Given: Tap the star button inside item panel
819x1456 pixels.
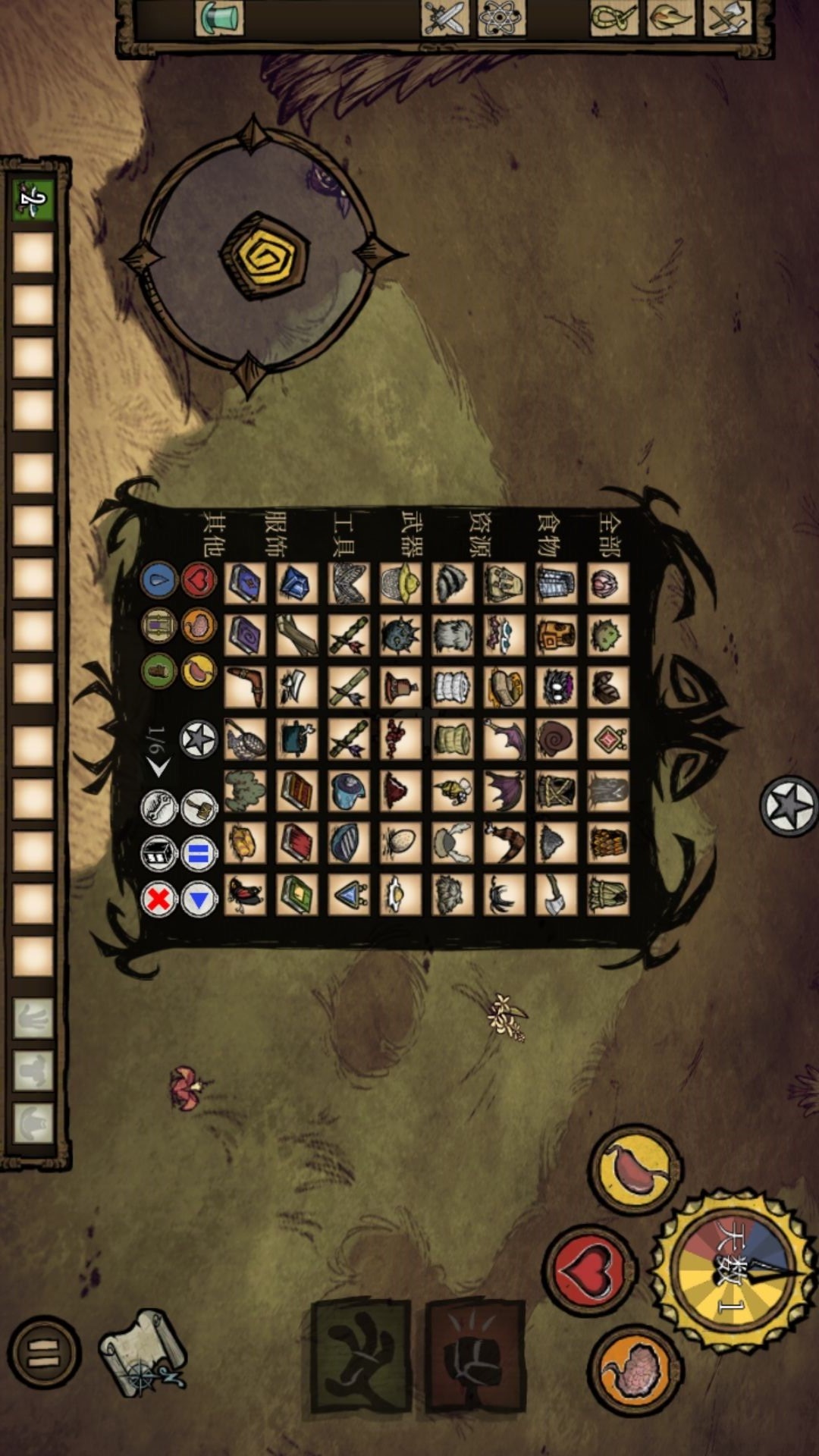Looking at the screenshot, I should point(199,739).
